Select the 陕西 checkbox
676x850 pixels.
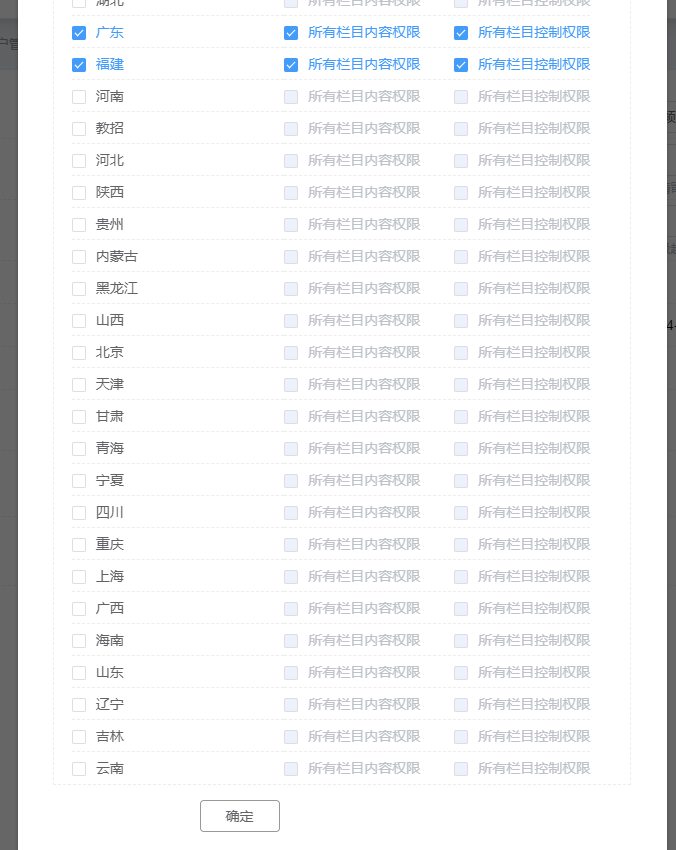click(x=79, y=193)
